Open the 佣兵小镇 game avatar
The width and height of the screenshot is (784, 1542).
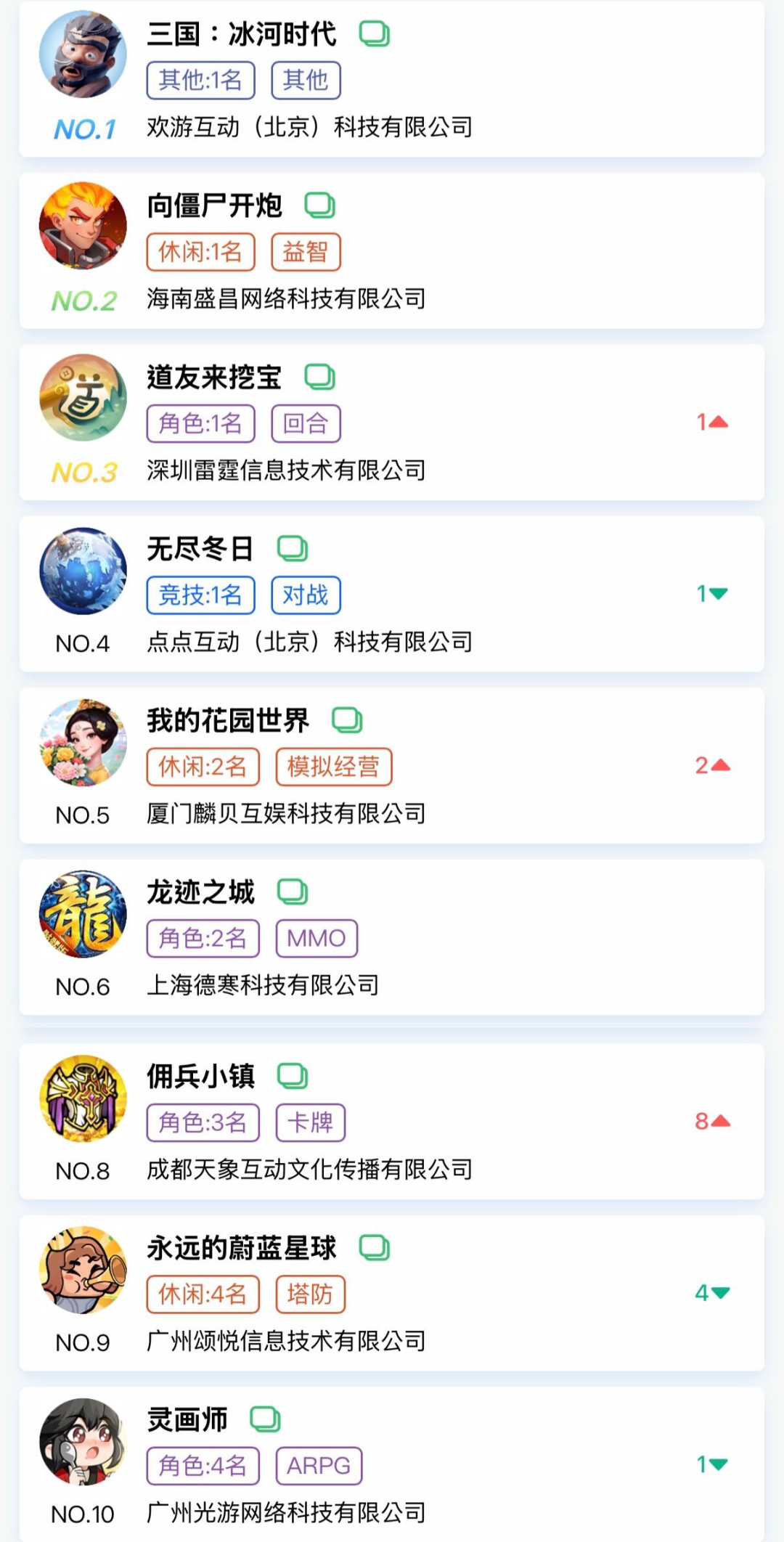coord(83,1098)
